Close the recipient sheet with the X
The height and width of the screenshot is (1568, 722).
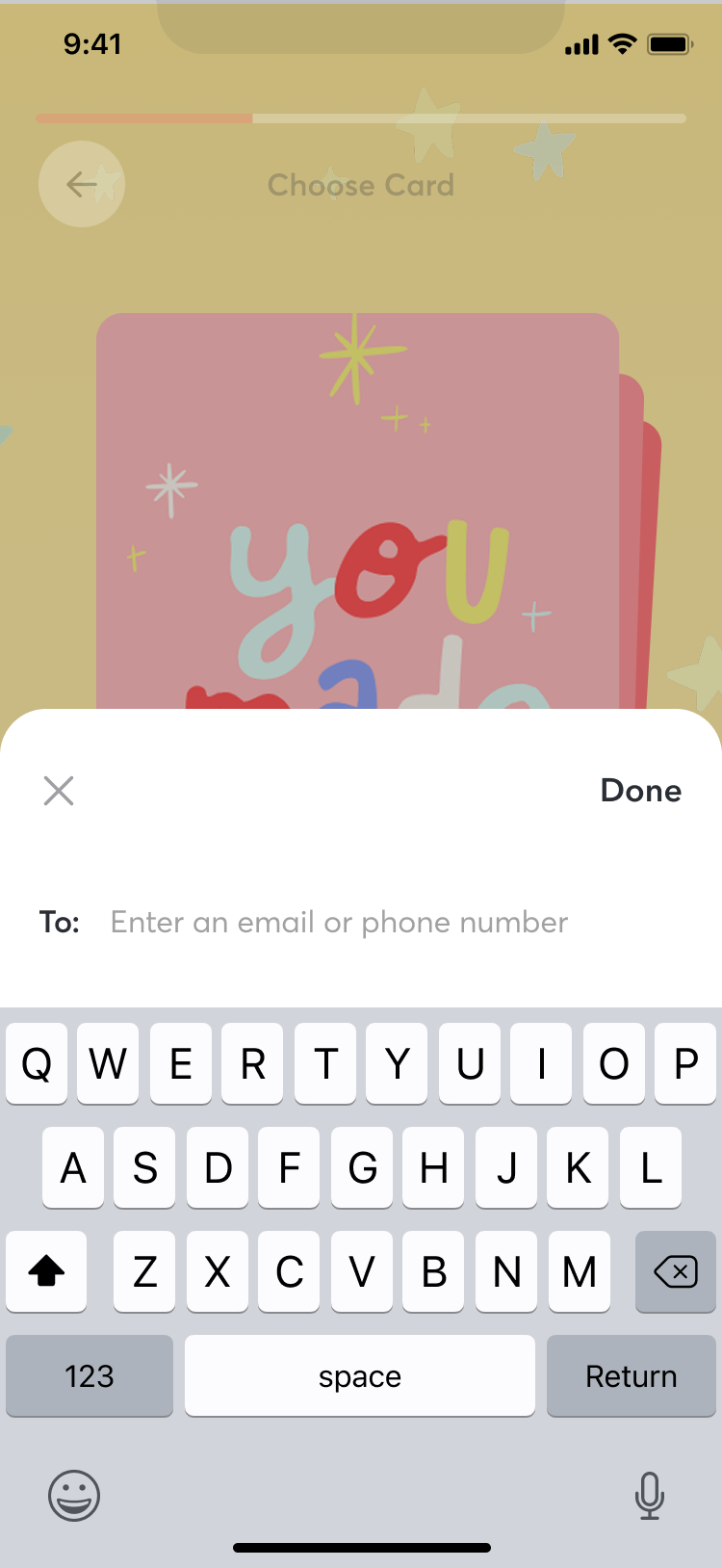[x=59, y=791]
